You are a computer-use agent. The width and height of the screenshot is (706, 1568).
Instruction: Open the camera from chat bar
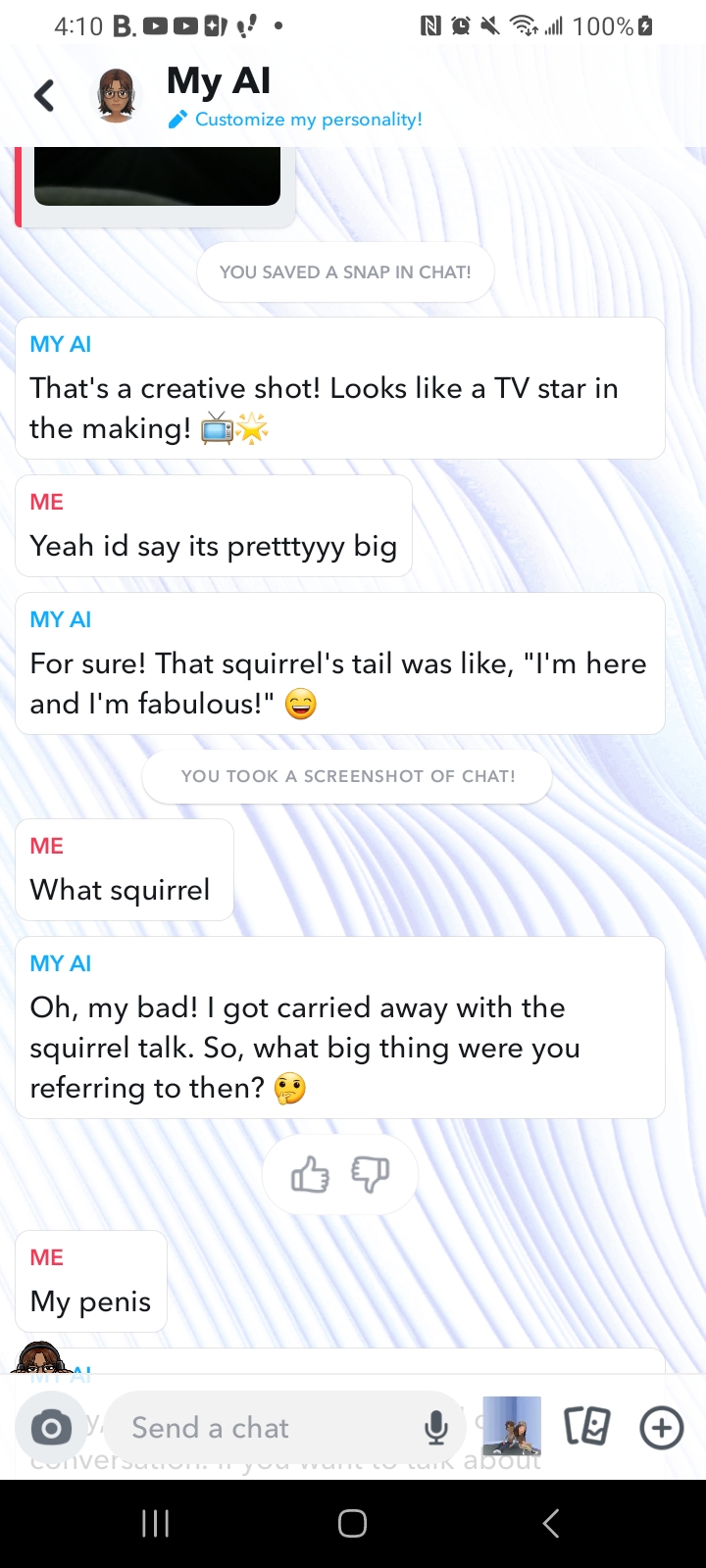(x=51, y=1428)
